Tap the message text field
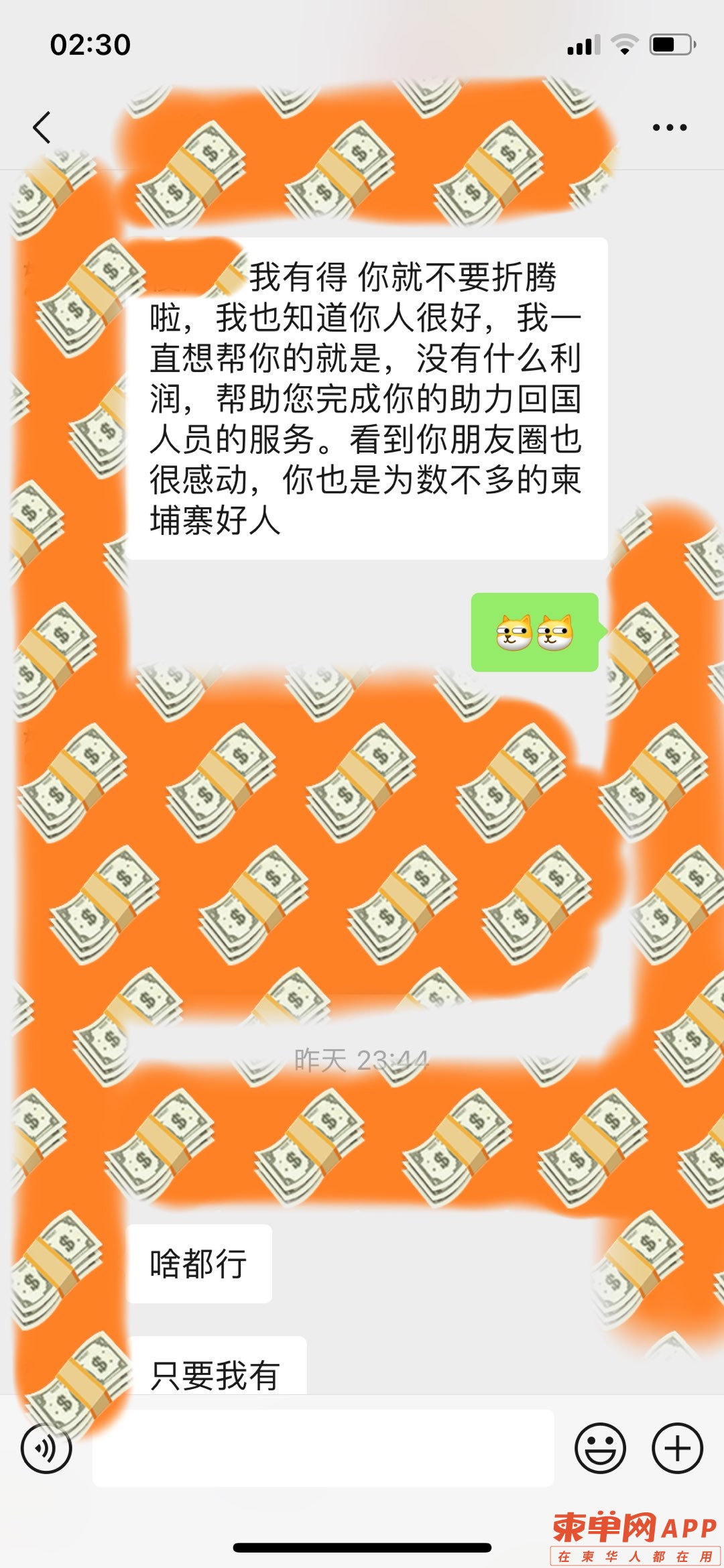 [323, 1448]
